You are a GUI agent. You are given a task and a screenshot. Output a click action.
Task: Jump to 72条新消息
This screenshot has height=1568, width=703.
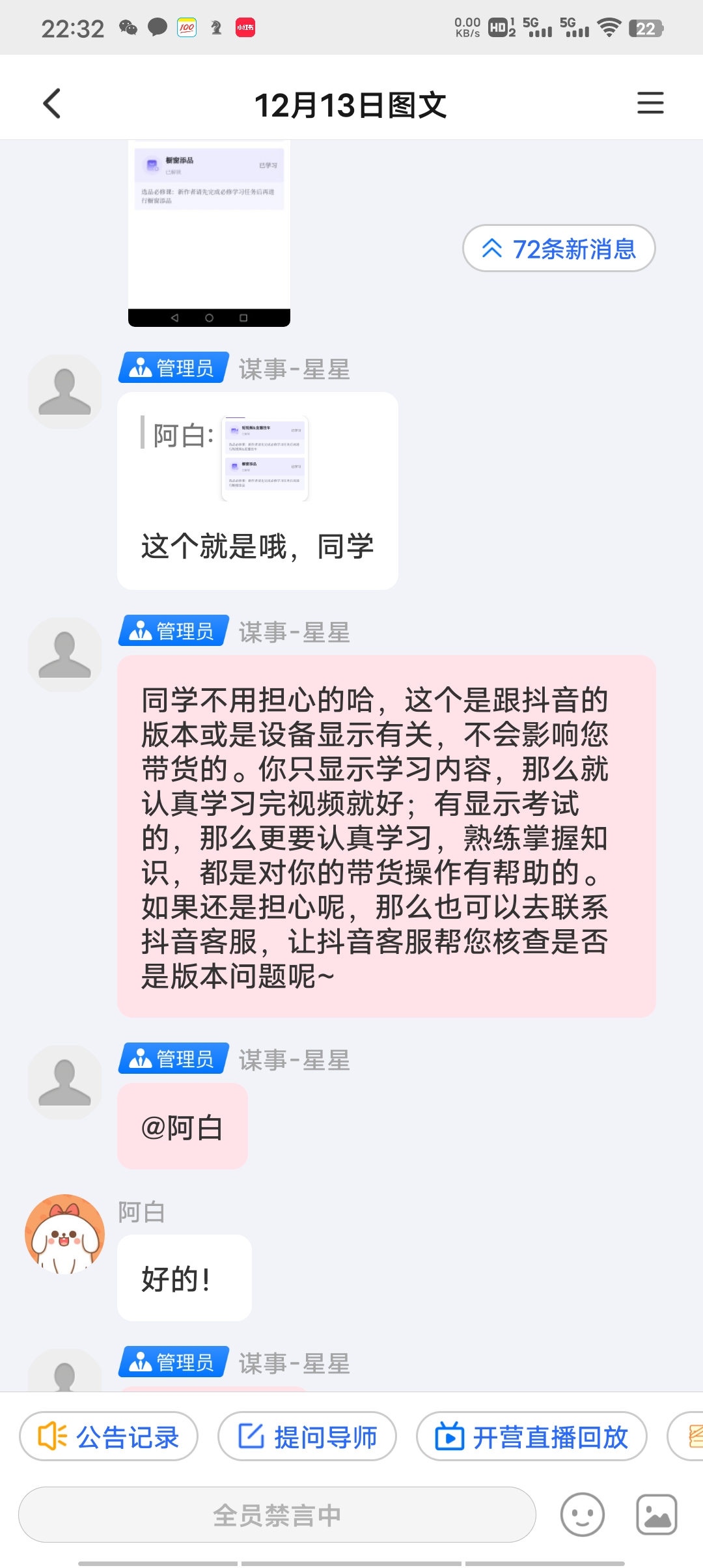(558, 249)
